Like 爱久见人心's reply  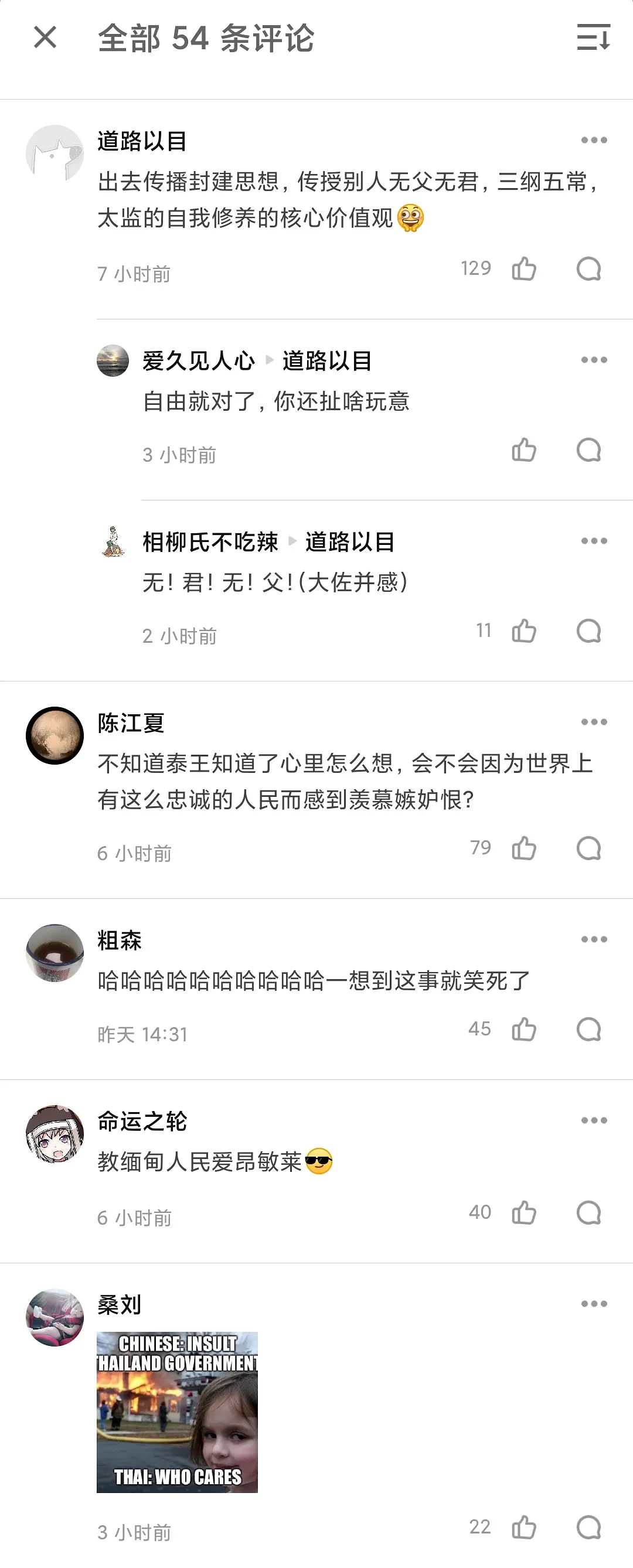point(523,450)
